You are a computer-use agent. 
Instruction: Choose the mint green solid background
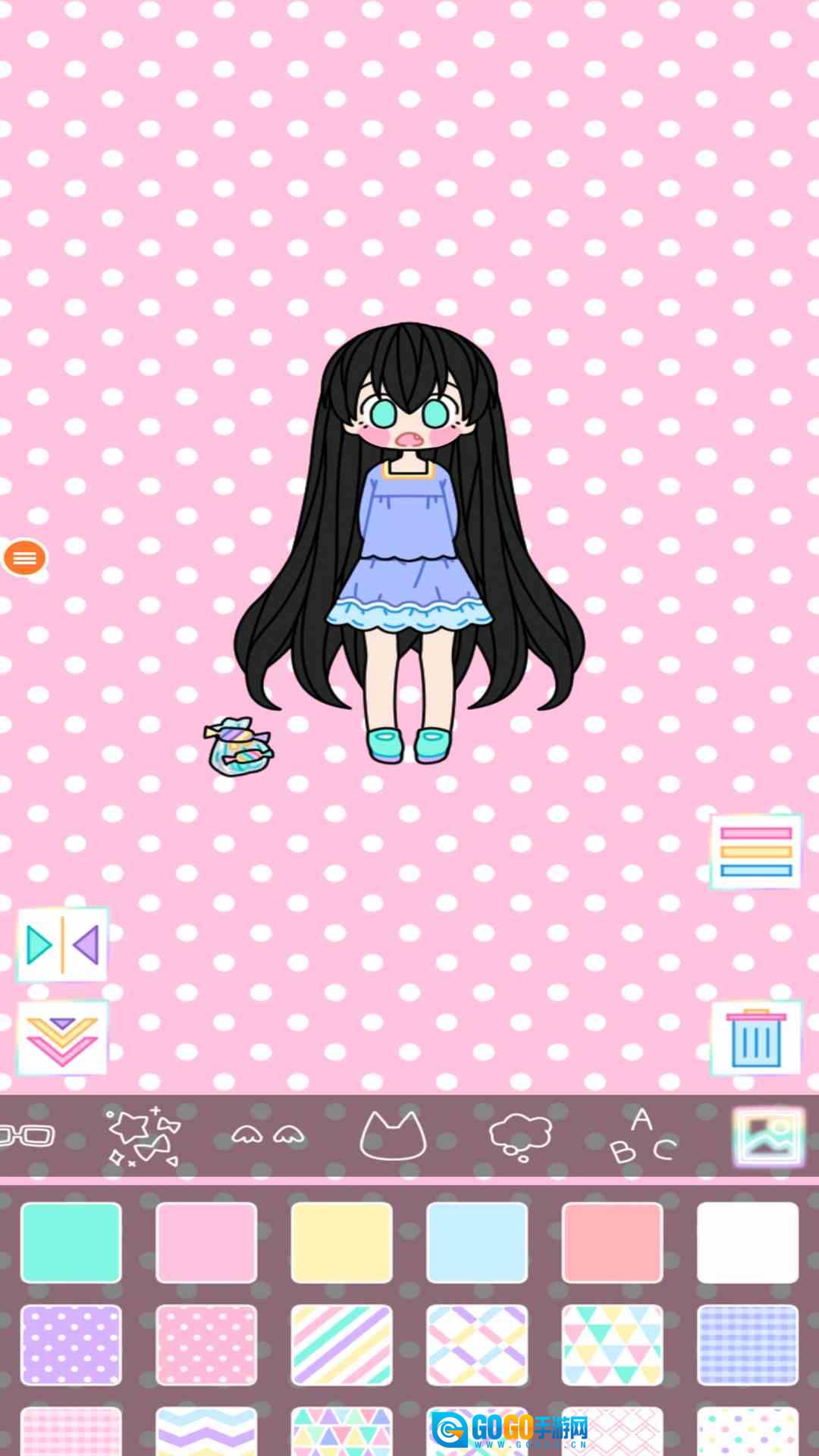[x=71, y=1242]
